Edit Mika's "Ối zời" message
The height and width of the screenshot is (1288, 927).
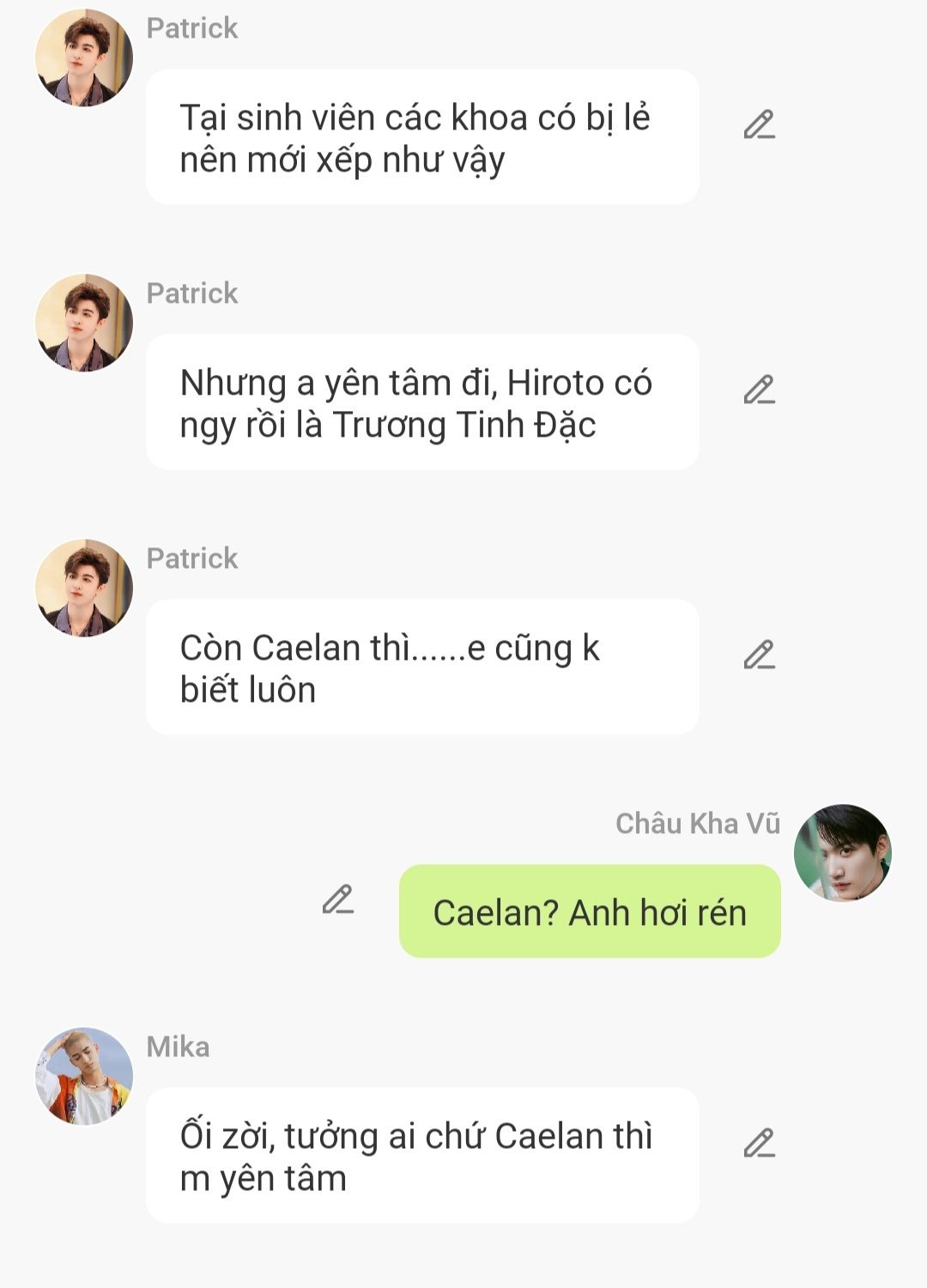pos(759,1144)
